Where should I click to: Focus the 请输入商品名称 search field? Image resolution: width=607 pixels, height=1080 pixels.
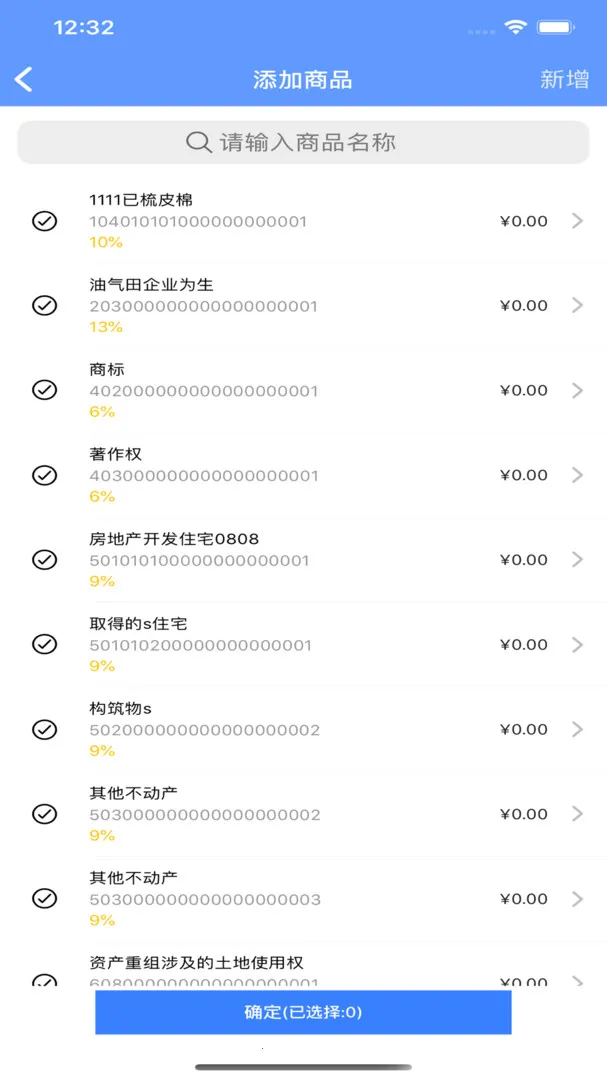(x=303, y=142)
